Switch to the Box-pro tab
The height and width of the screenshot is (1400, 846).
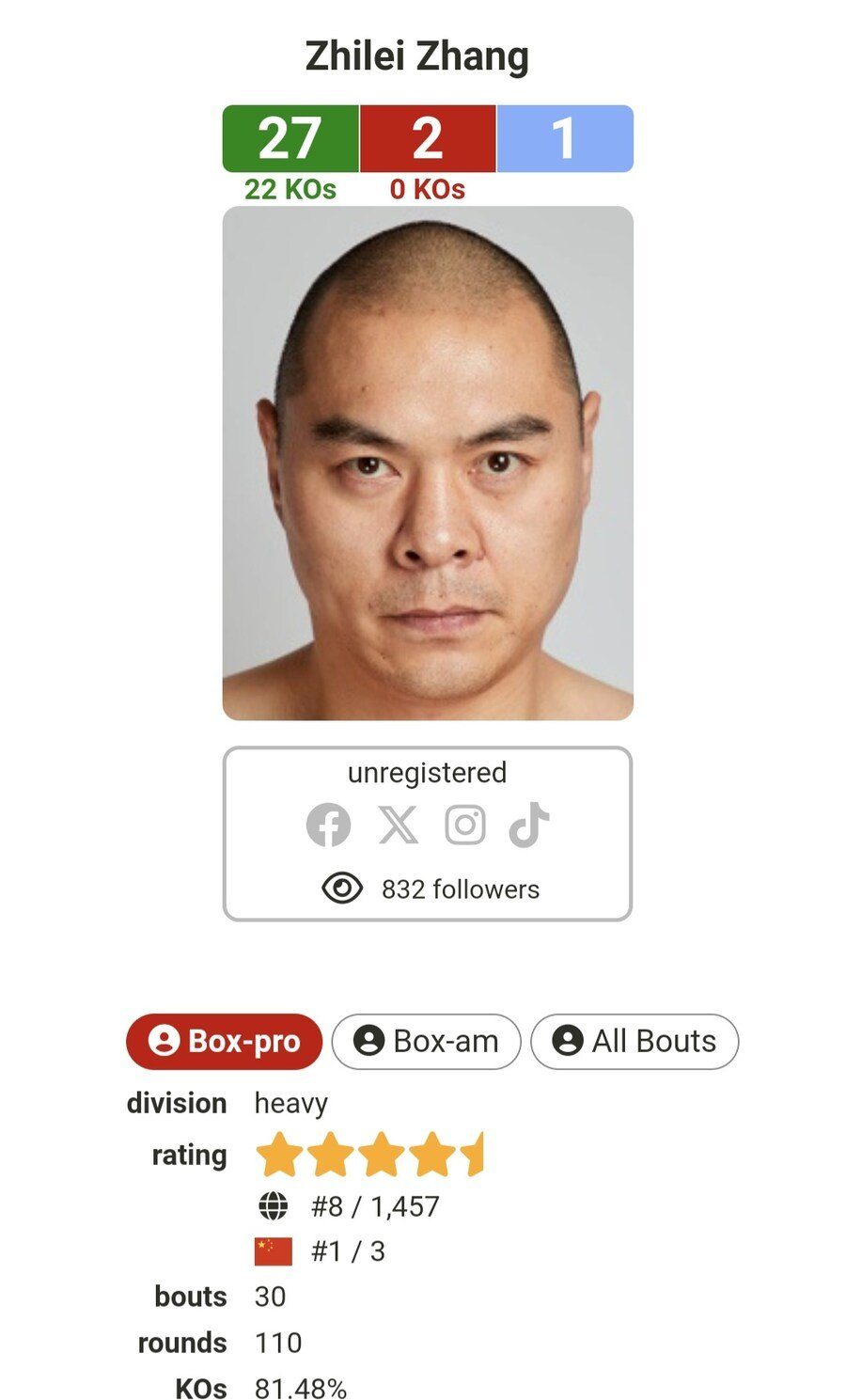(224, 1041)
